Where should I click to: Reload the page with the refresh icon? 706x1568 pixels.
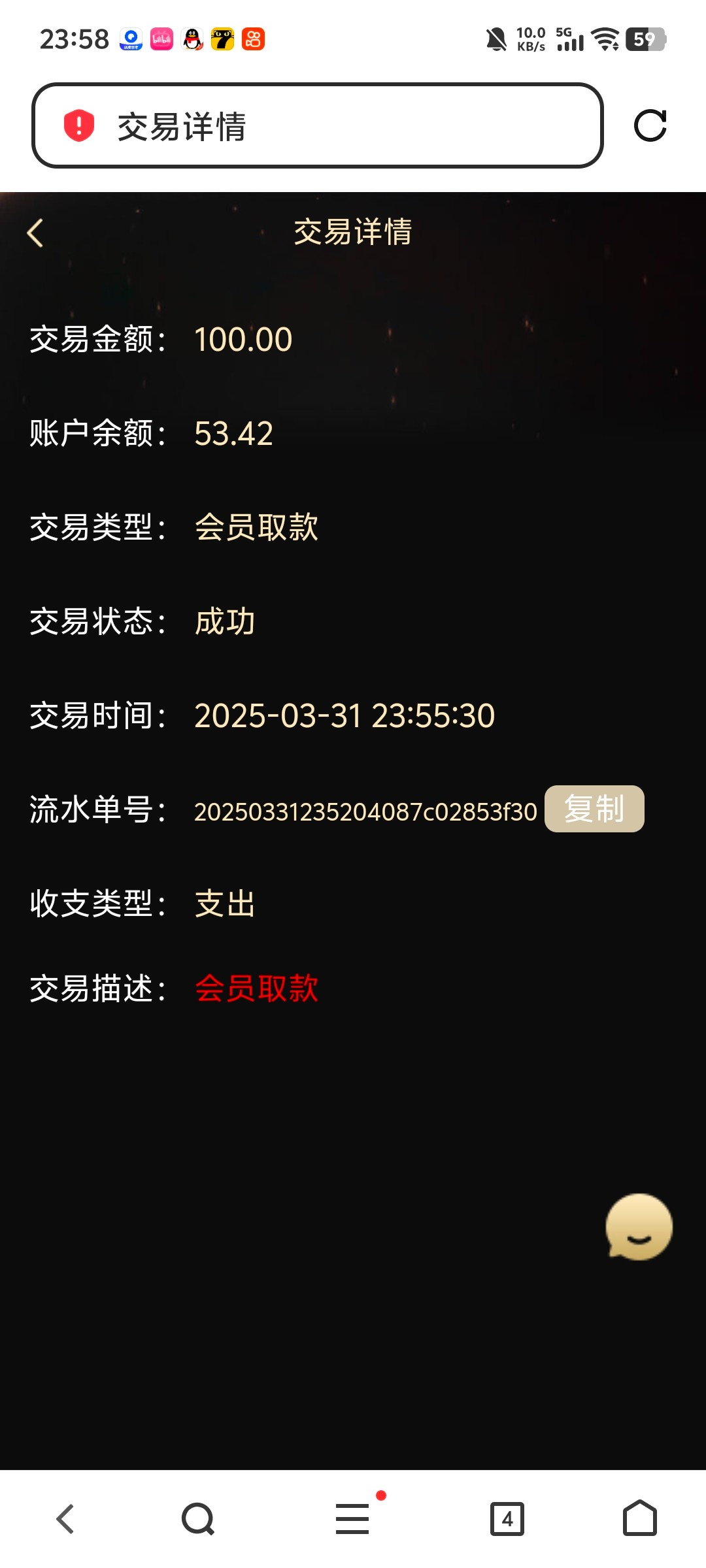650,125
